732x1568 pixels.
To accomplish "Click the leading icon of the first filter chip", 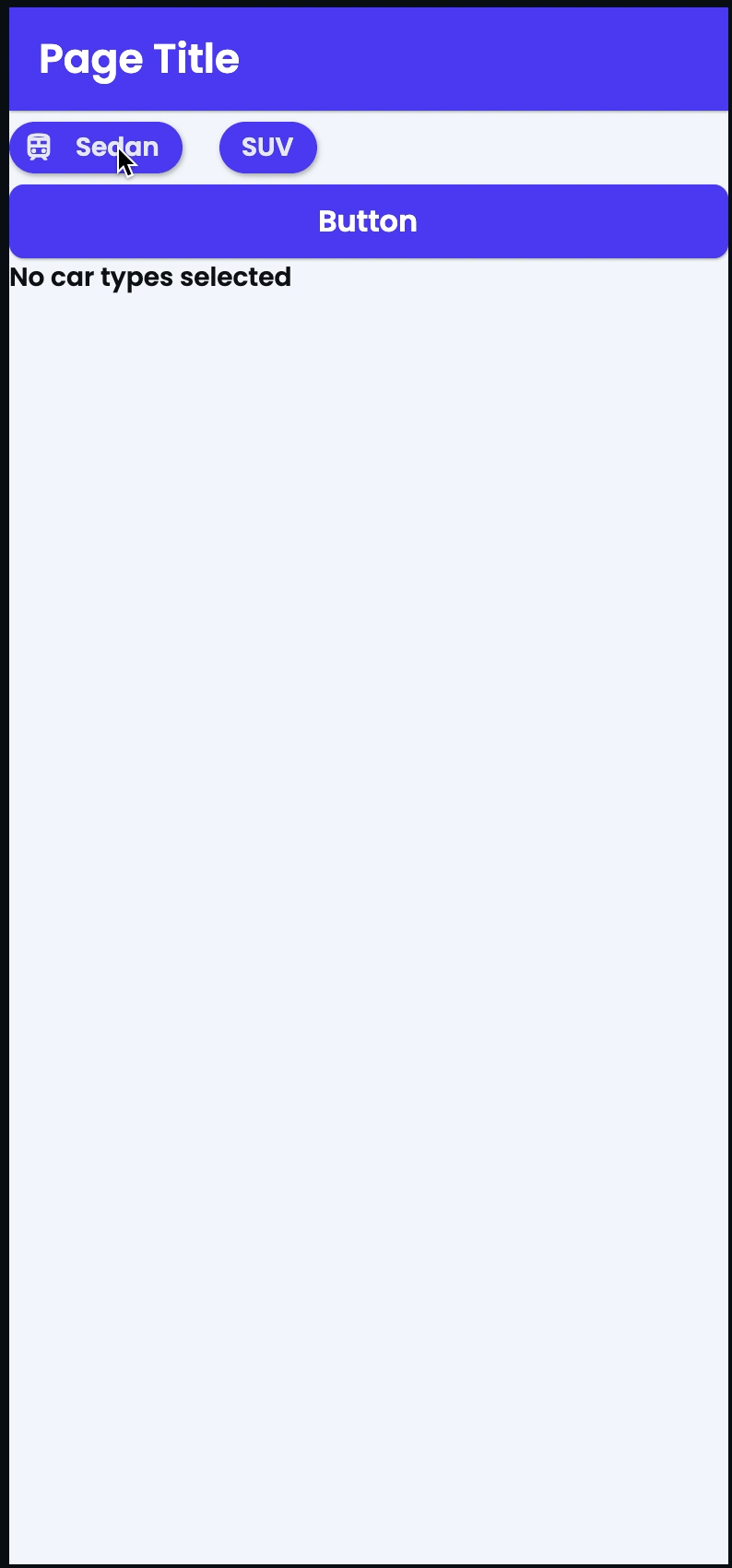I will (x=40, y=147).
